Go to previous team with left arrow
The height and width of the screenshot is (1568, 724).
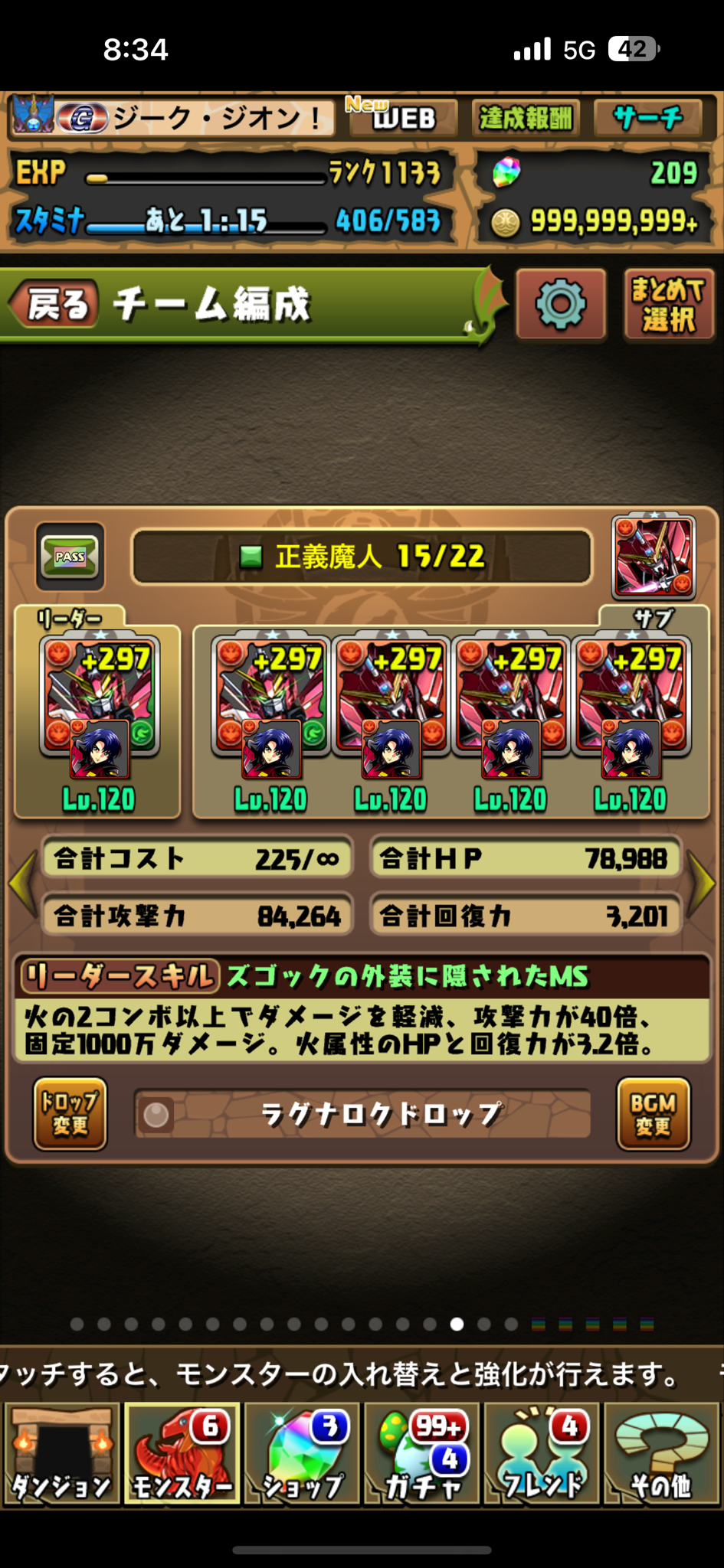coord(21,884)
